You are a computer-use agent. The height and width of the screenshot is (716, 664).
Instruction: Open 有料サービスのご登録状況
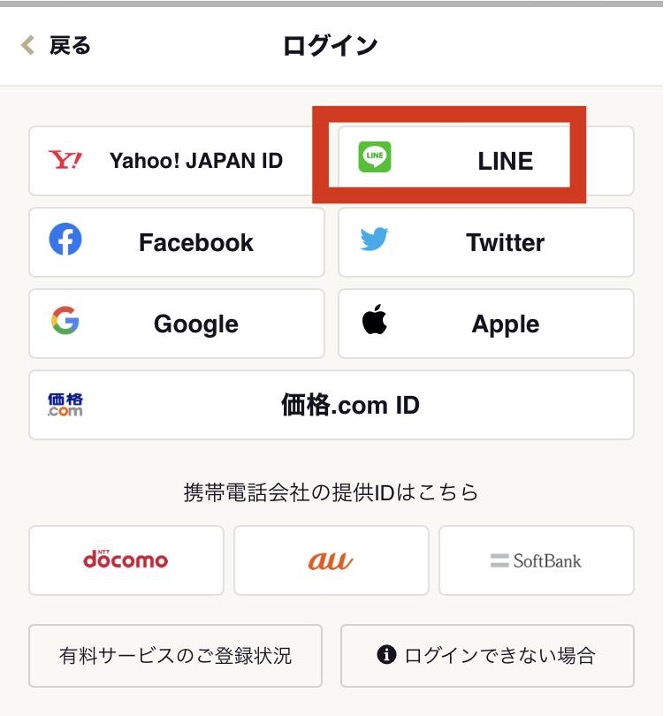[175, 656]
